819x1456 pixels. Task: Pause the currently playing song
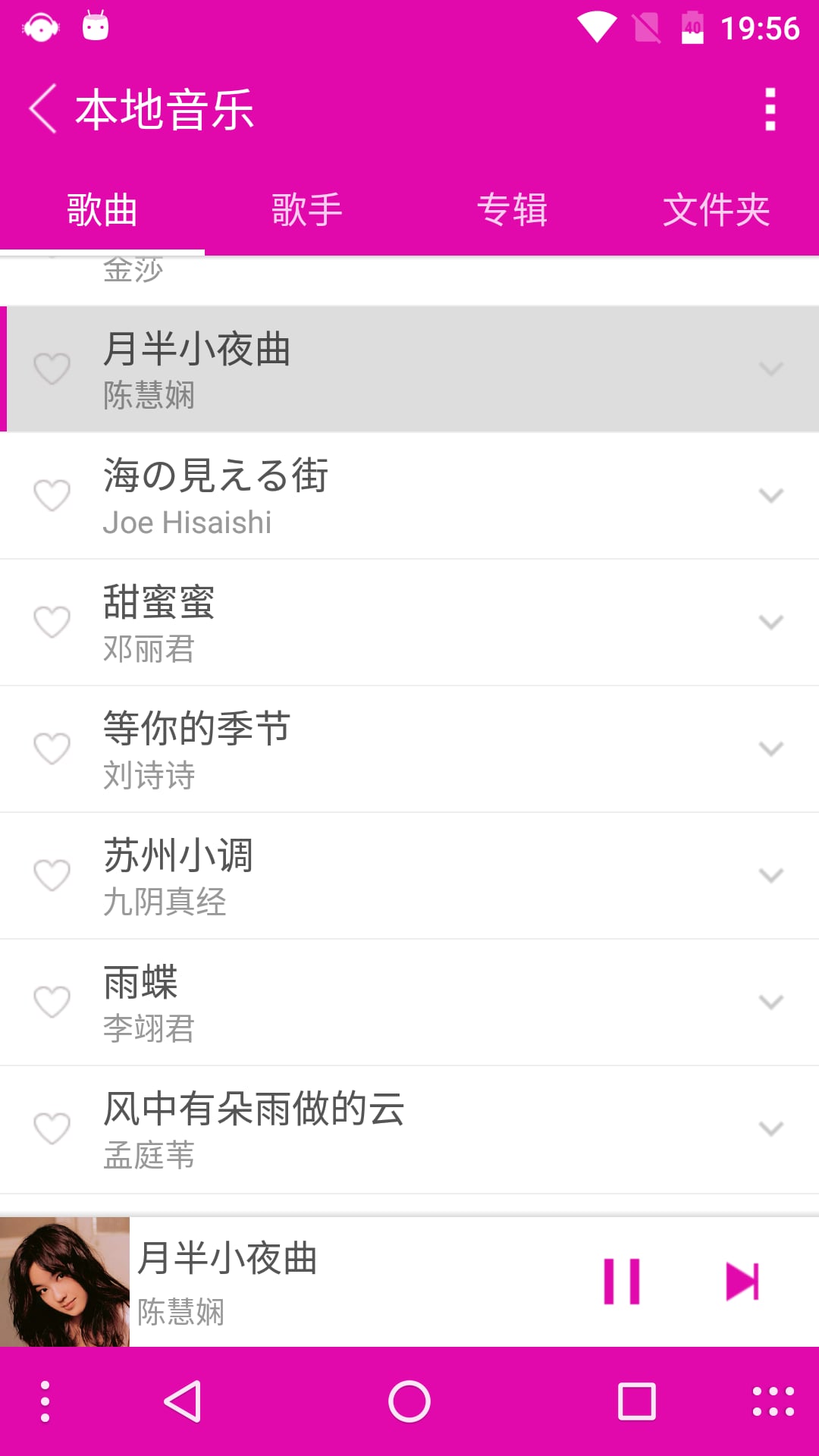click(x=622, y=1282)
